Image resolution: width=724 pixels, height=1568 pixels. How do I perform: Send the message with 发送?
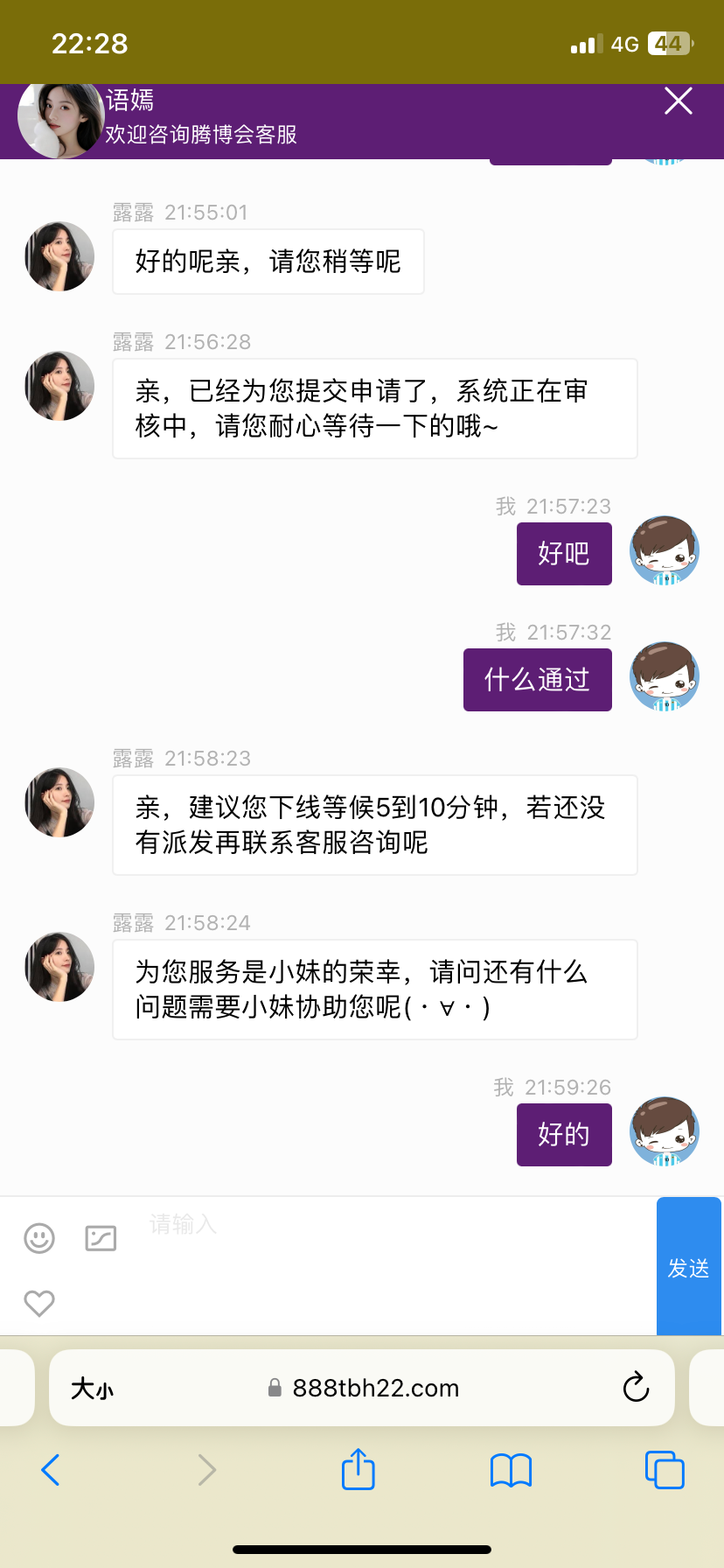click(x=688, y=1267)
